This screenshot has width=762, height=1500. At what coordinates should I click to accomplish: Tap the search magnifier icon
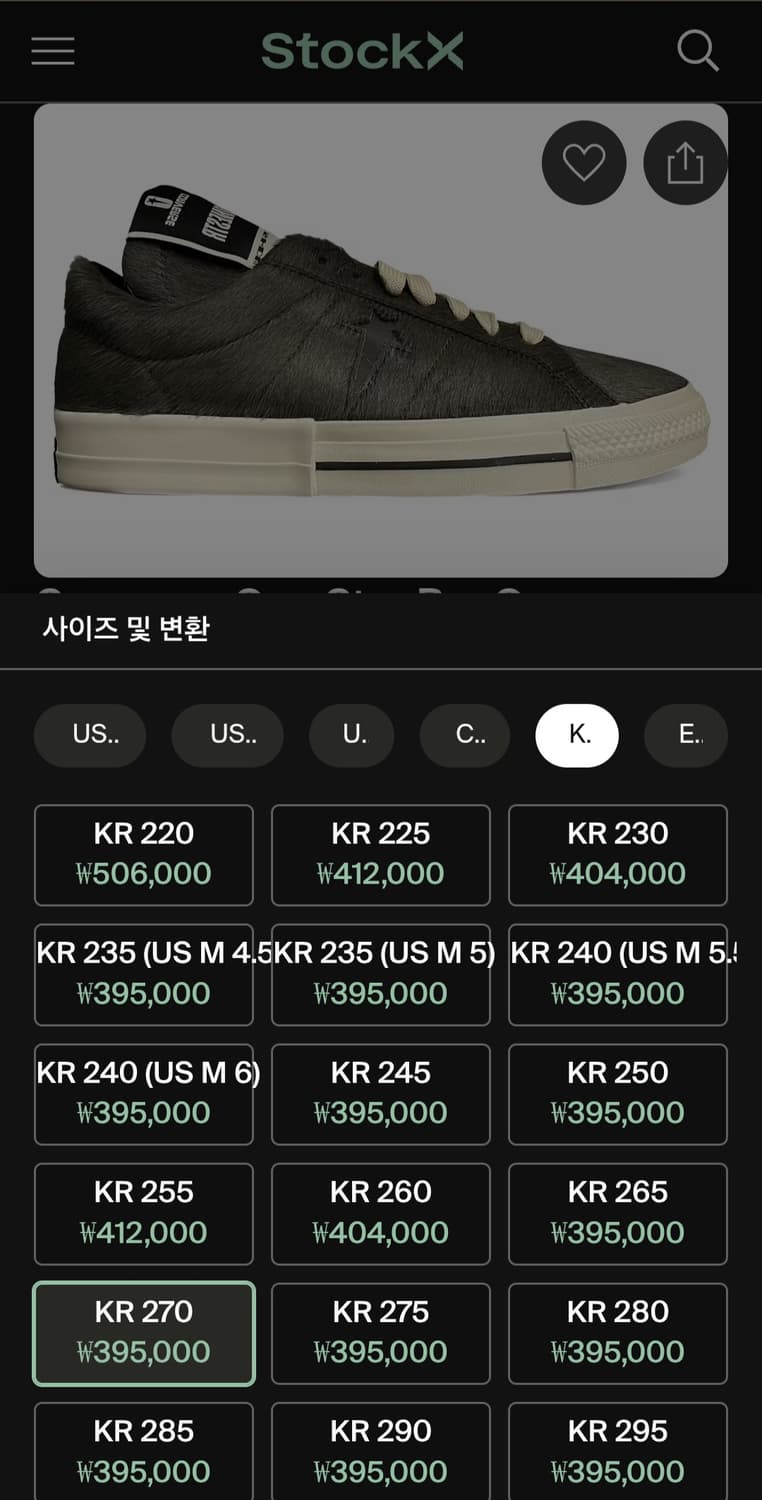pos(697,51)
